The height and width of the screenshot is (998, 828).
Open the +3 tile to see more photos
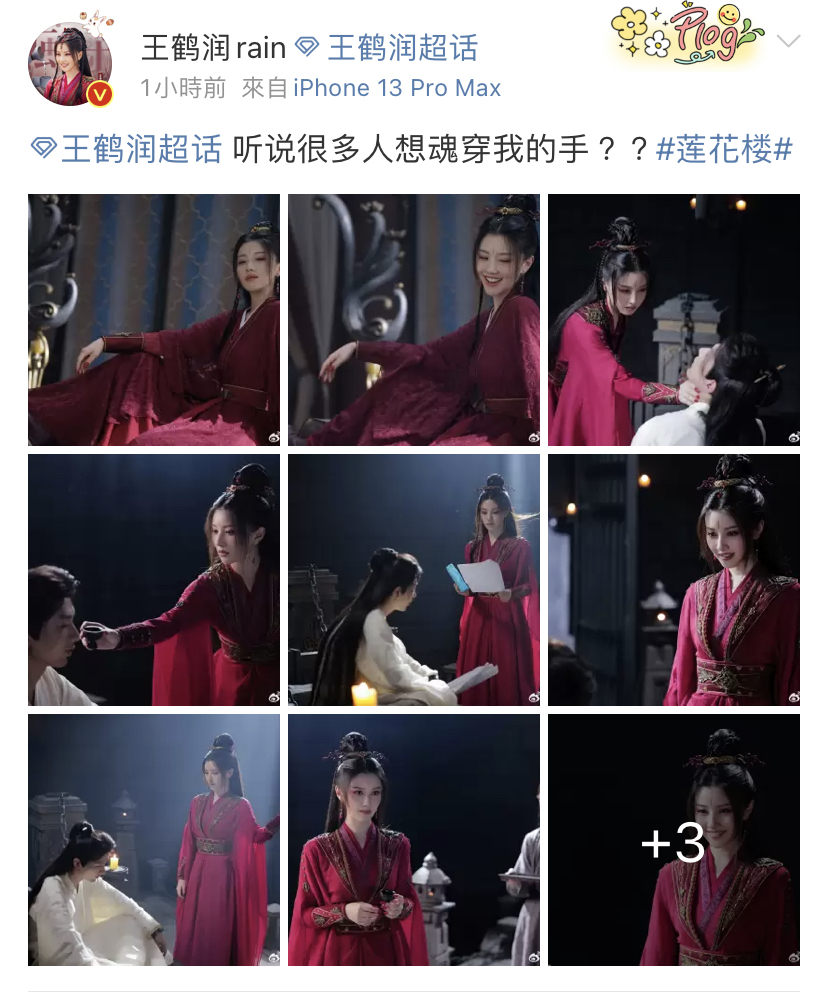[674, 840]
